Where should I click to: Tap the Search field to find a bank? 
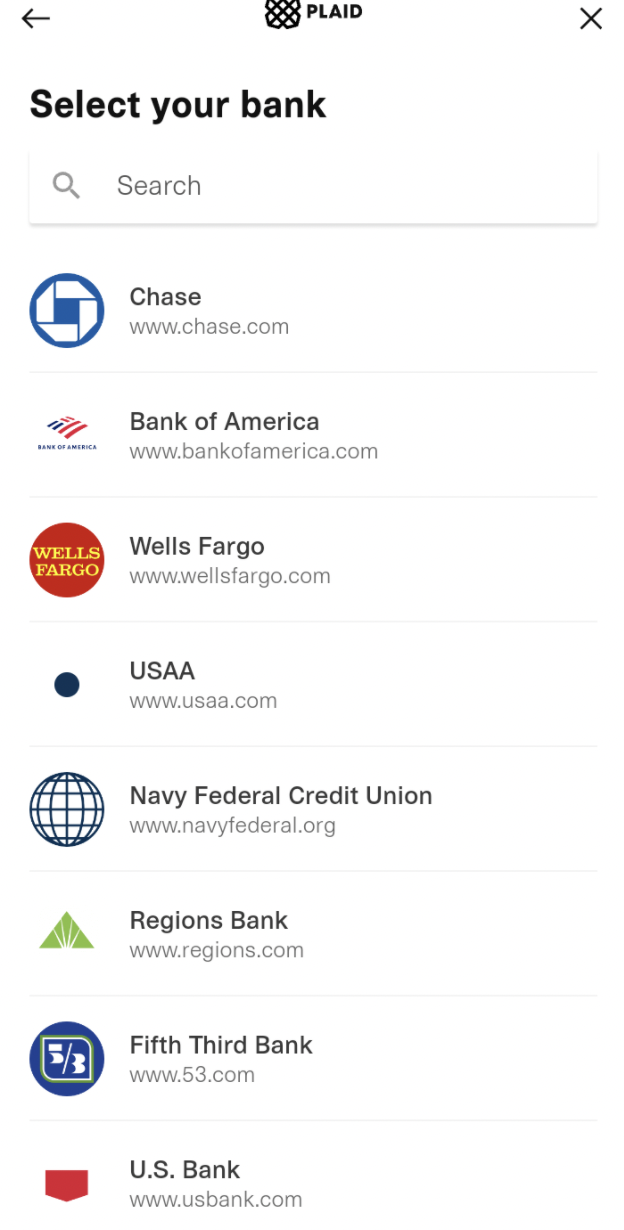tap(313, 186)
